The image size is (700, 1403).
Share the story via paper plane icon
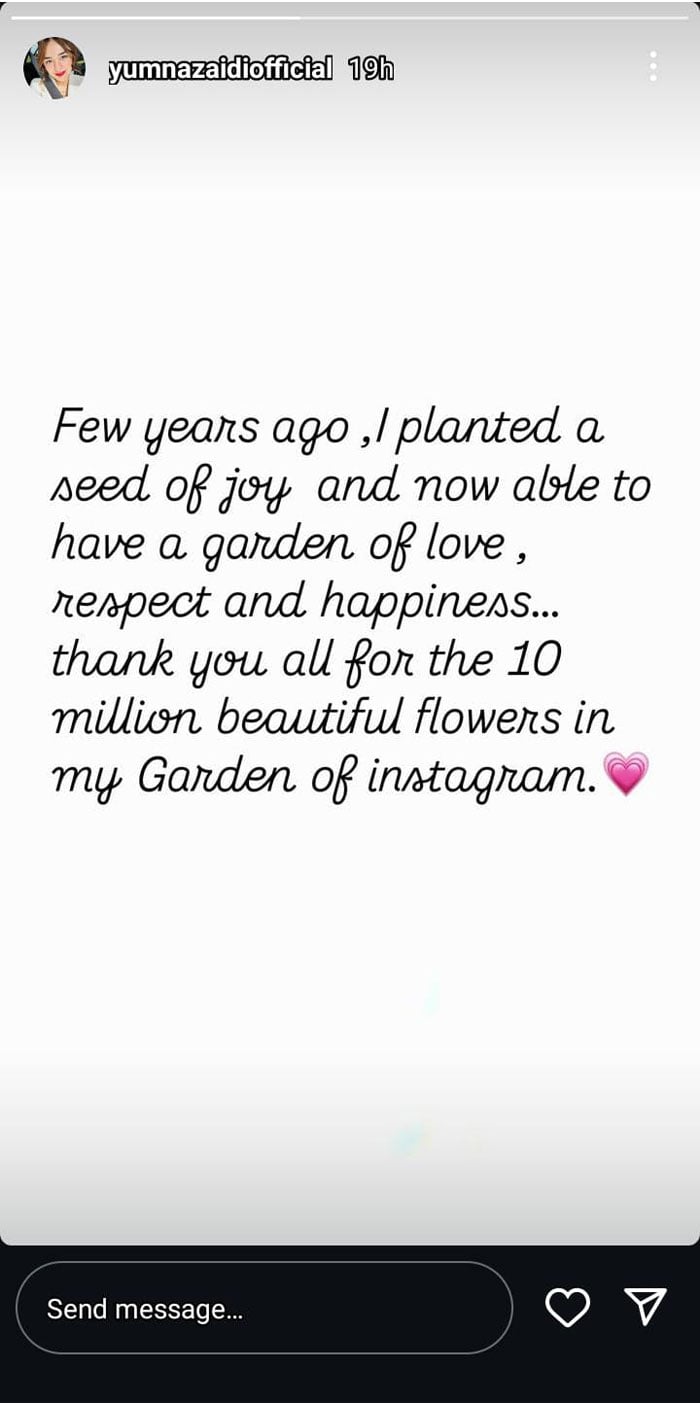tap(645, 1307)
